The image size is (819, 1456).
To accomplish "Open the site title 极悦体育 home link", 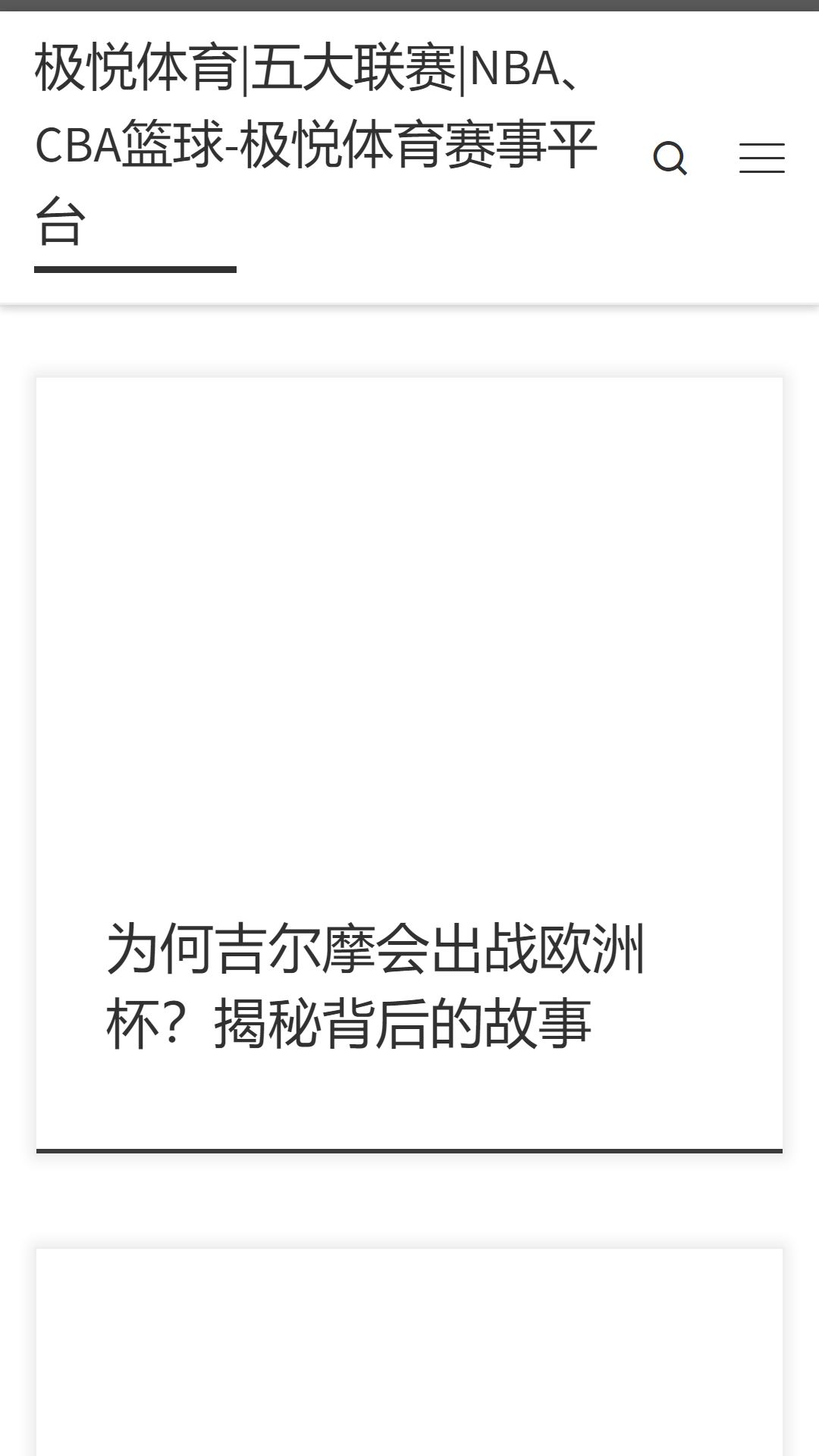I will (x=317, y=144).
